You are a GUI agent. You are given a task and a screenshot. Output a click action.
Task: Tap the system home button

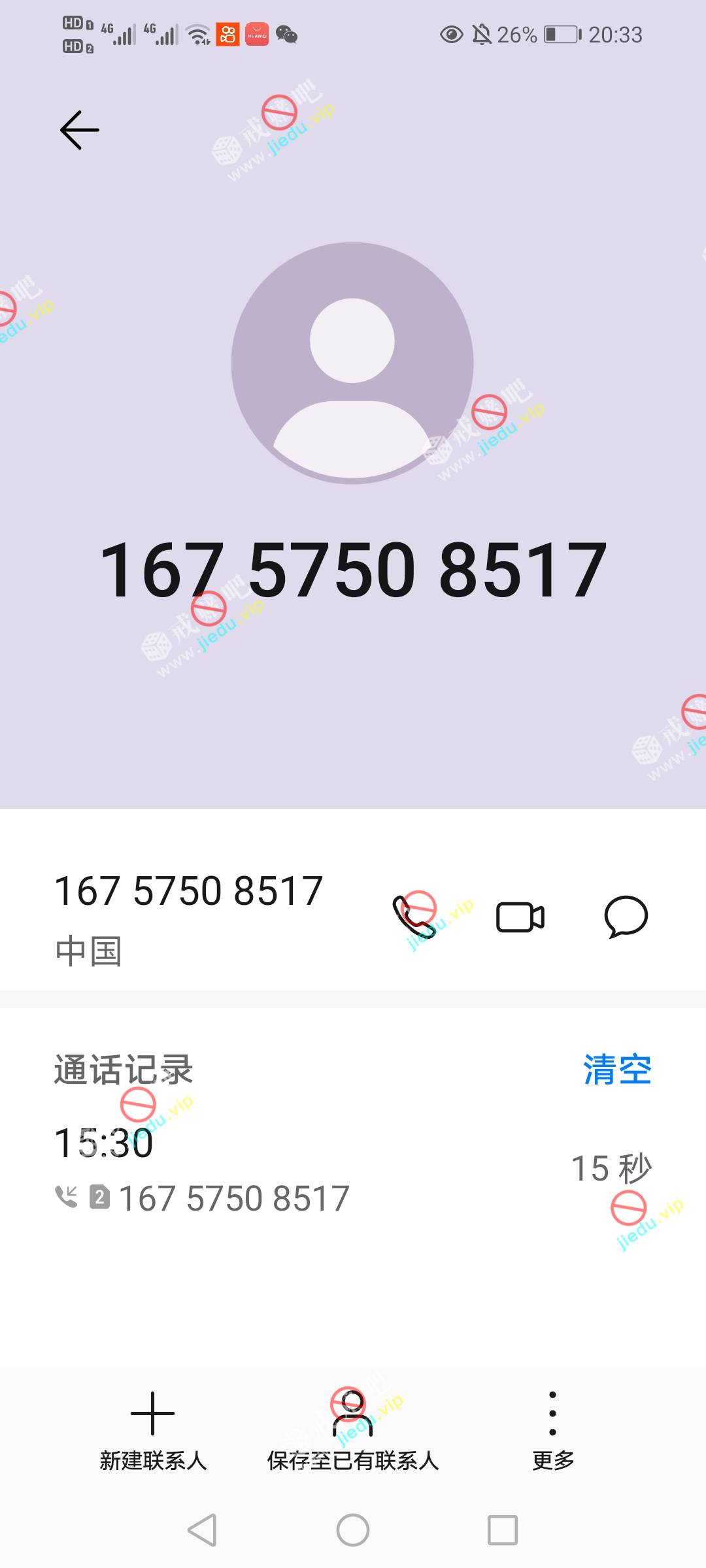click(x=353, y=1530)
